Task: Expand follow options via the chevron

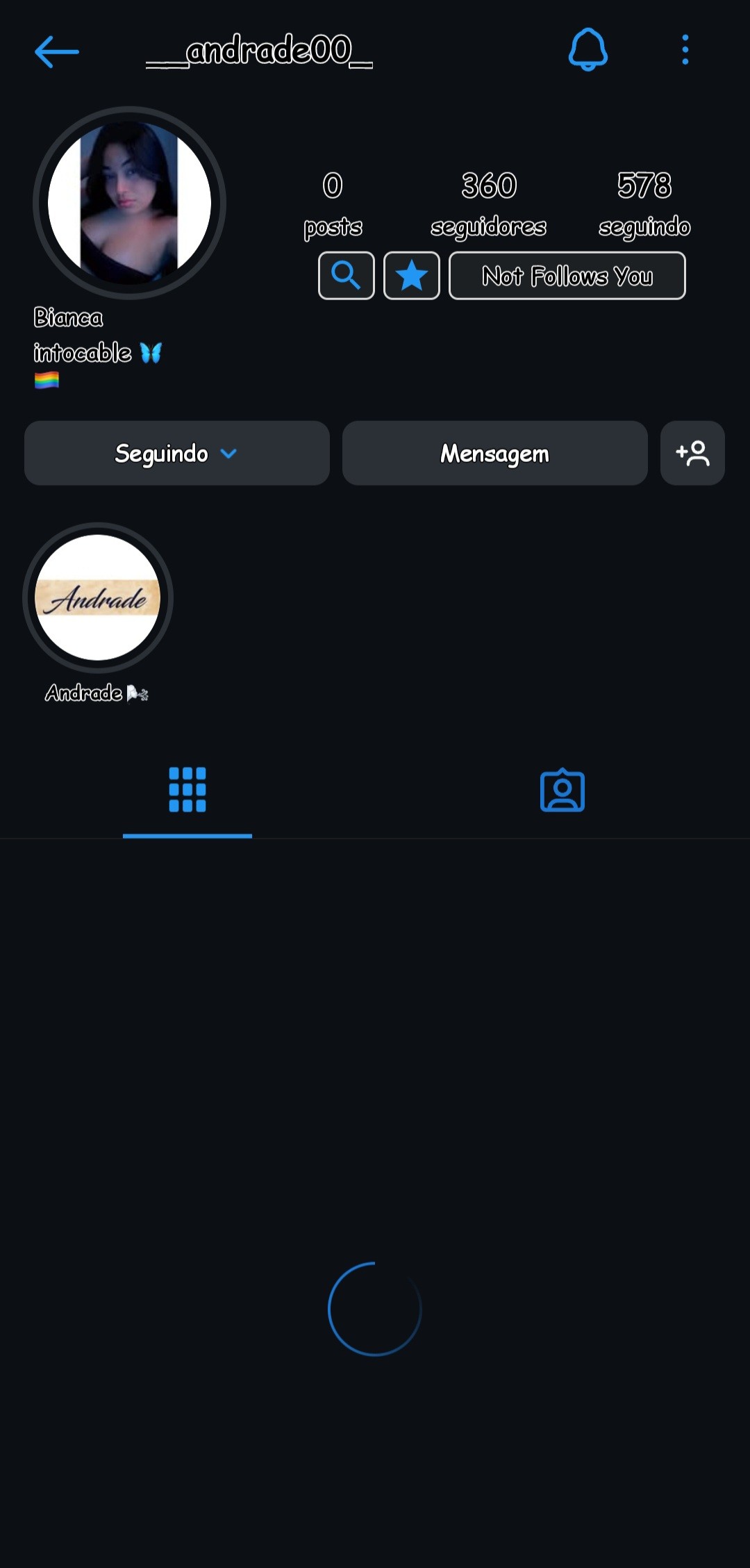Action: pyautogui.click(x=230, y=454)
